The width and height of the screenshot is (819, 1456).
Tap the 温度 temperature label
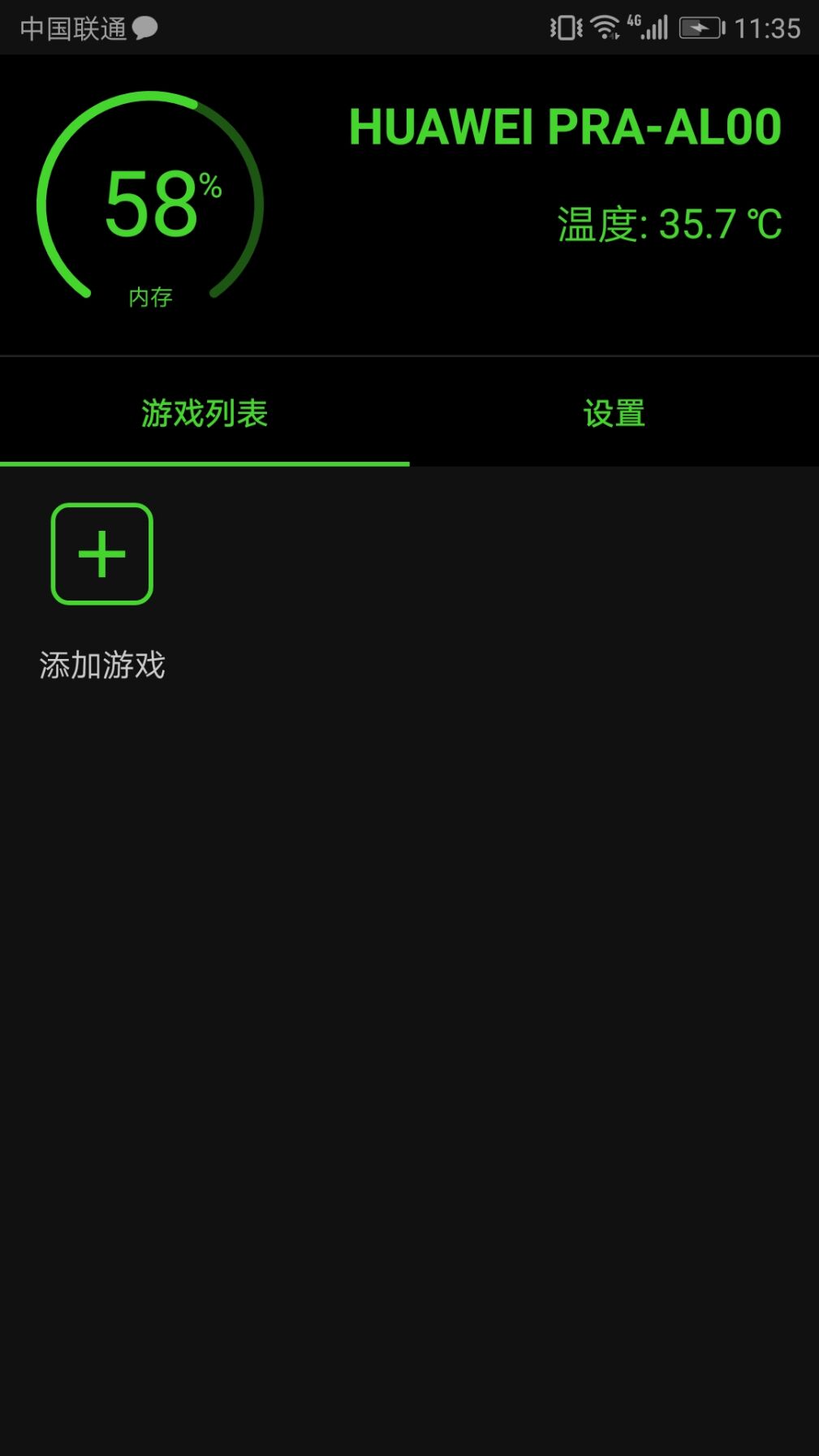tap(593, 223)
